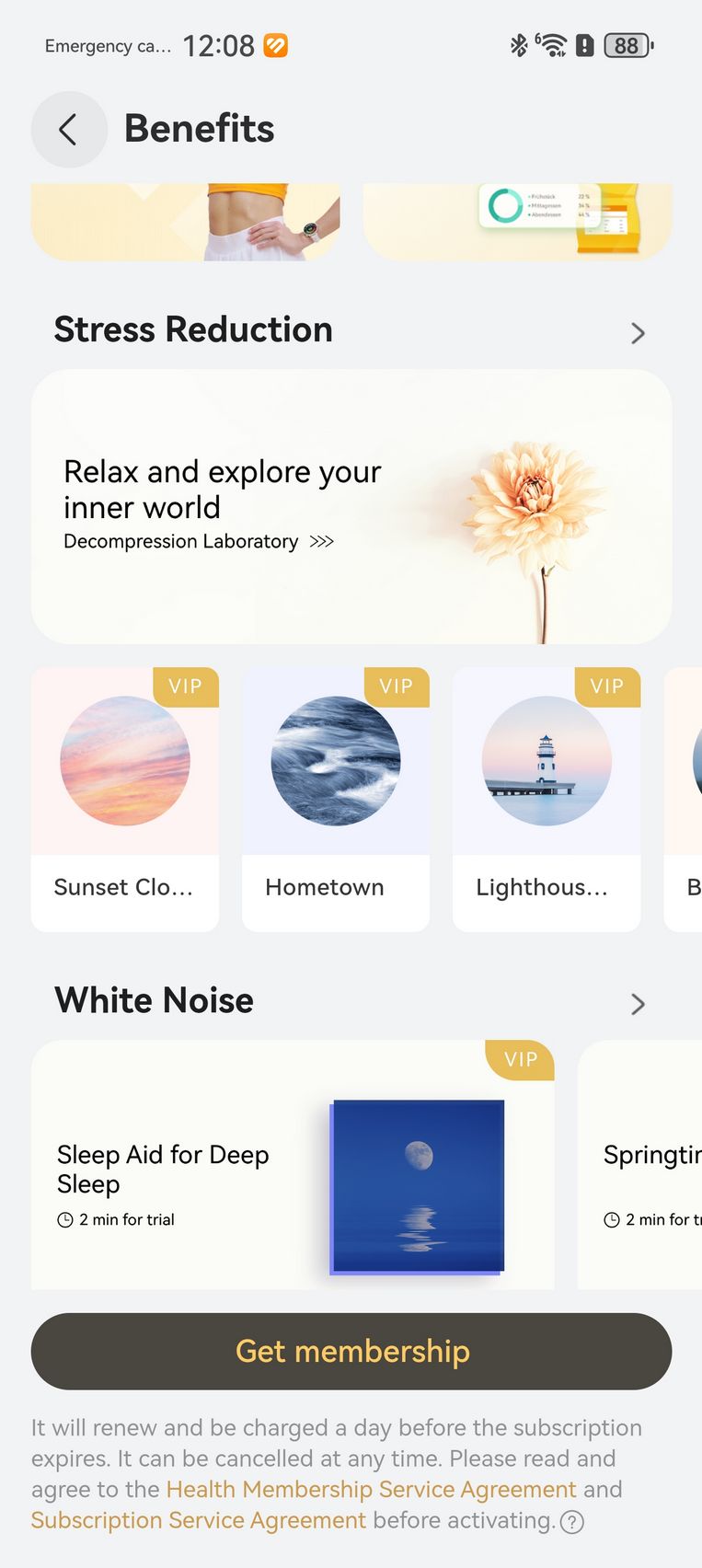Expand the Stress Reduction section chevron

pyautogui.click(x=638, y=333)
